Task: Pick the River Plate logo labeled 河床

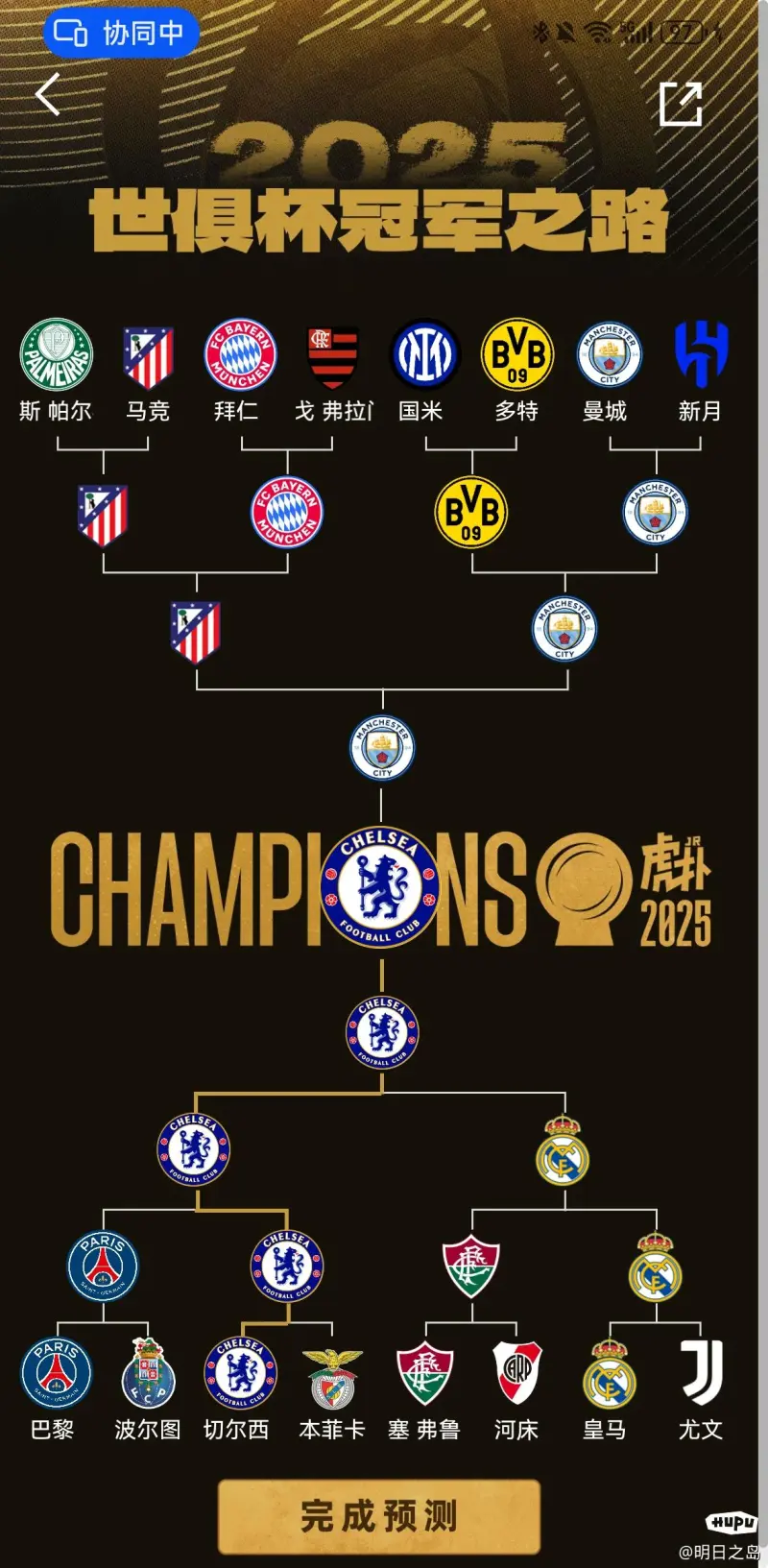Action: 517,1373
